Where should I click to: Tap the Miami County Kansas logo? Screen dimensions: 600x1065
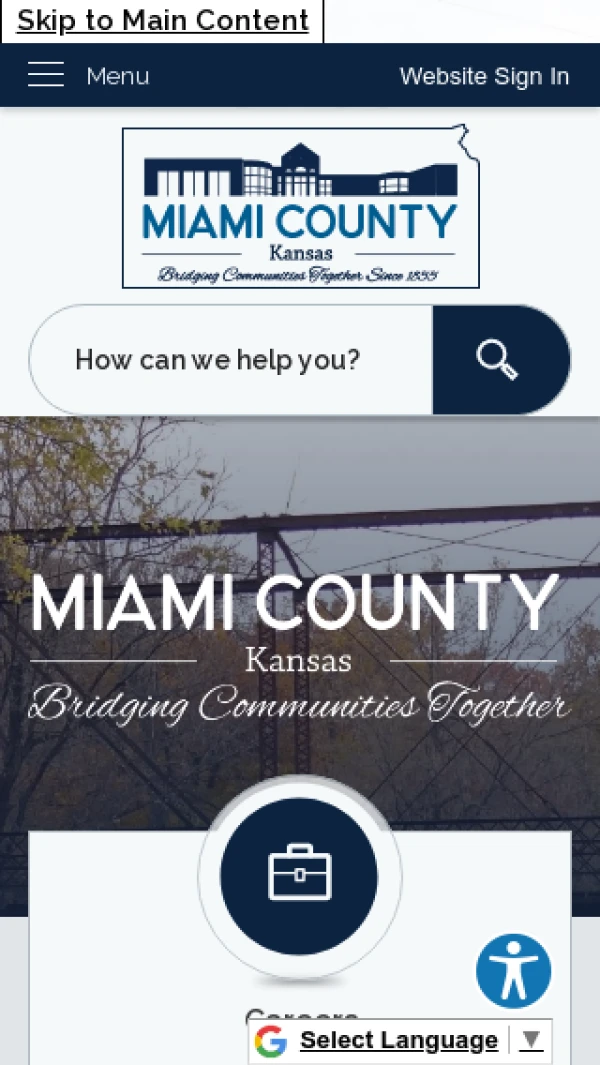(300, 207)
